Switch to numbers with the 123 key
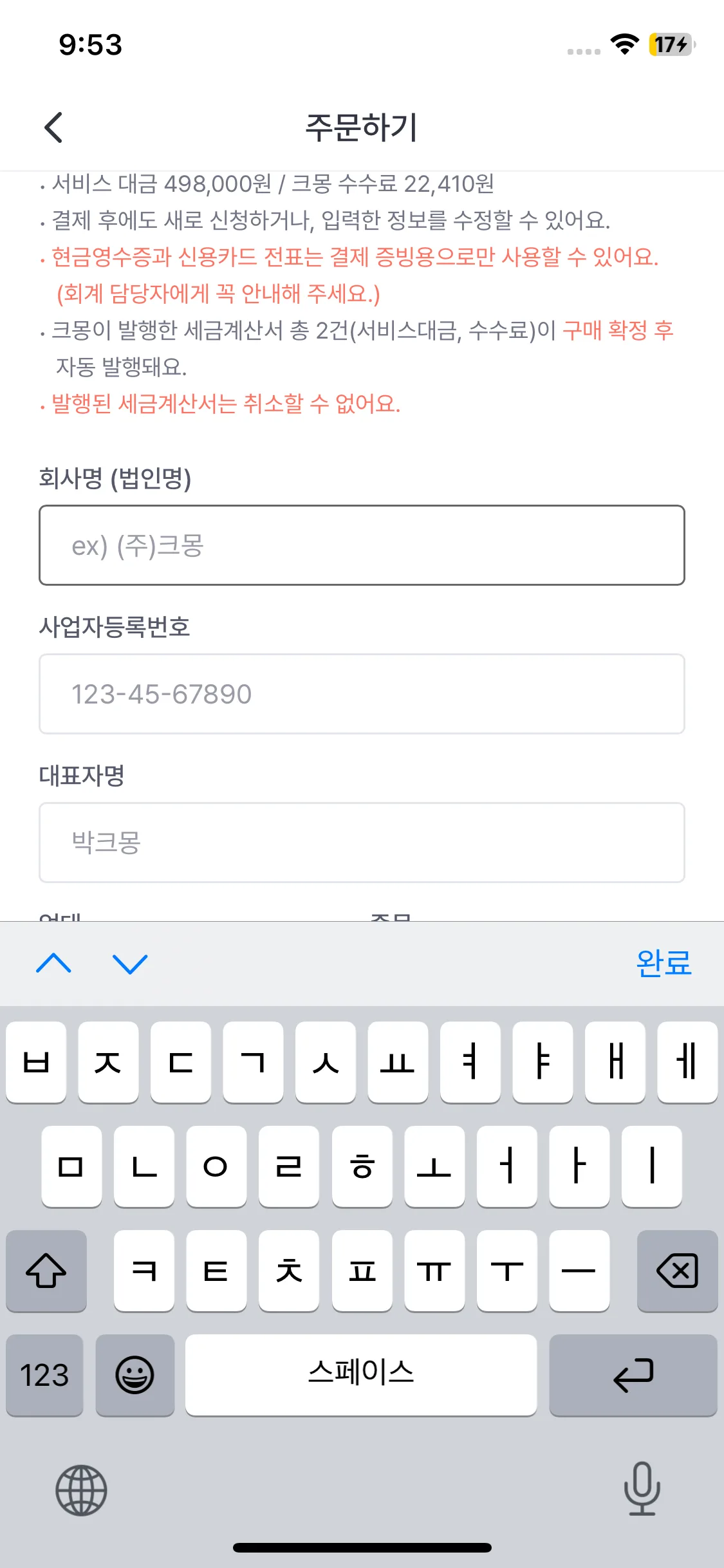The width and height of the screenshot is (724, 1568). (x=44, y=1376)
